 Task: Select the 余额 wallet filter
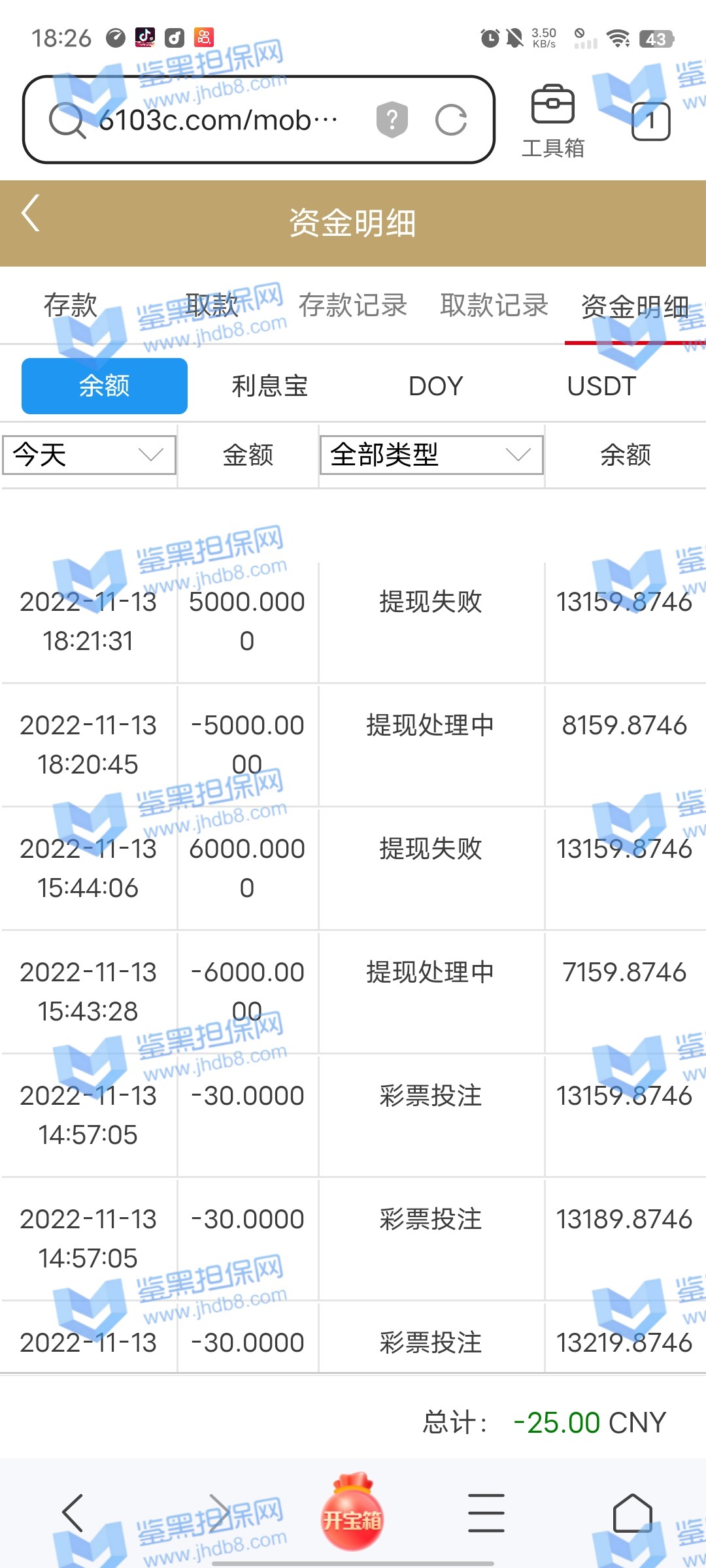pos(105,386)
